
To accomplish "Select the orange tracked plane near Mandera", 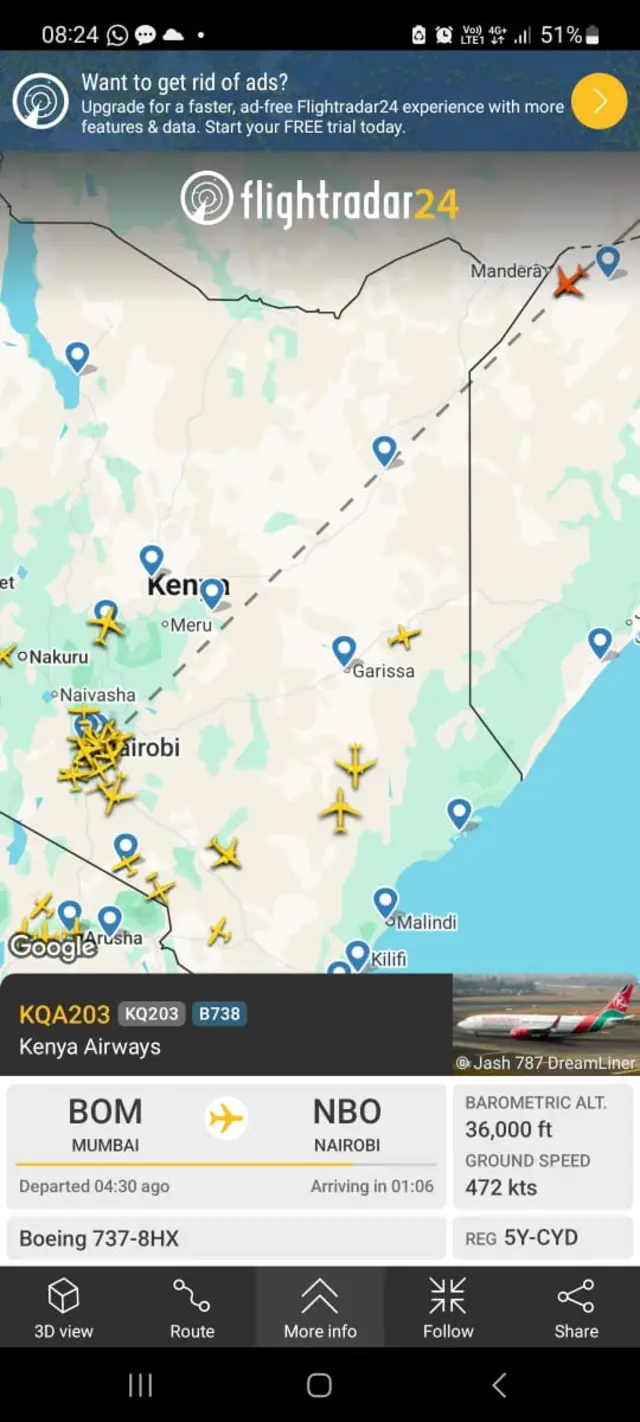I will (x=570, y=282).
